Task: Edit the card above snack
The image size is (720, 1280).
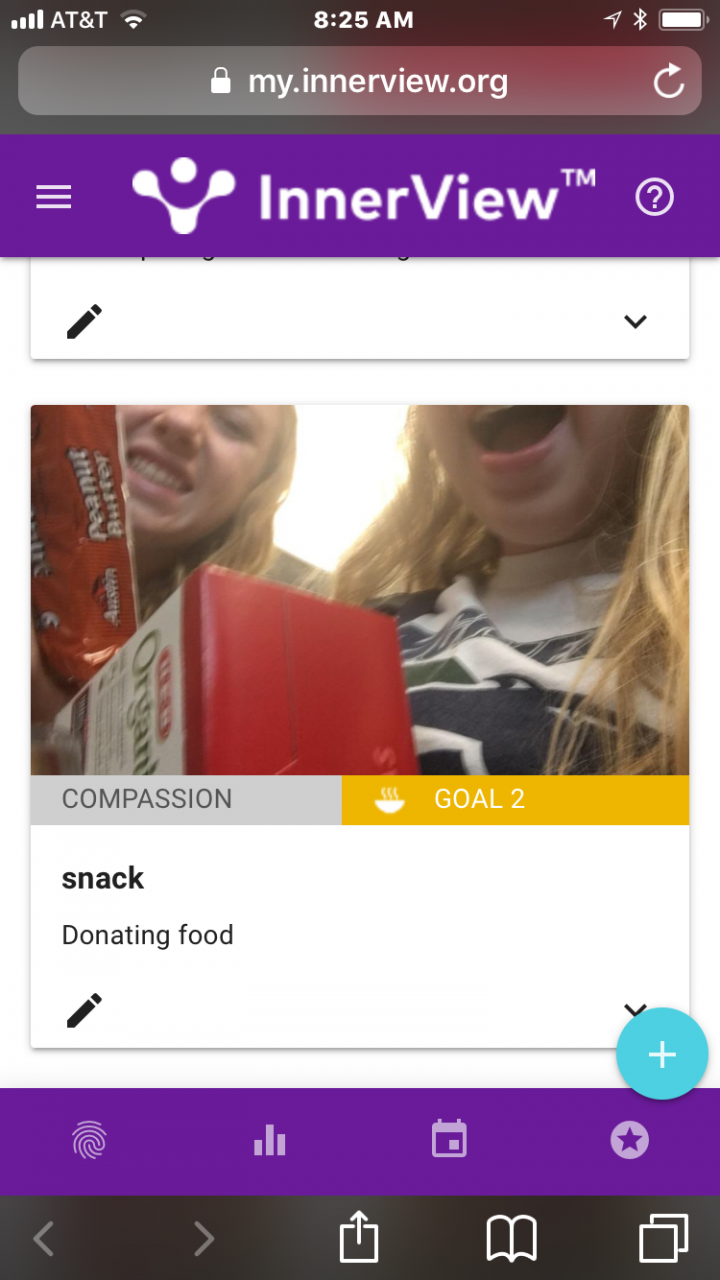Action: 84,322
